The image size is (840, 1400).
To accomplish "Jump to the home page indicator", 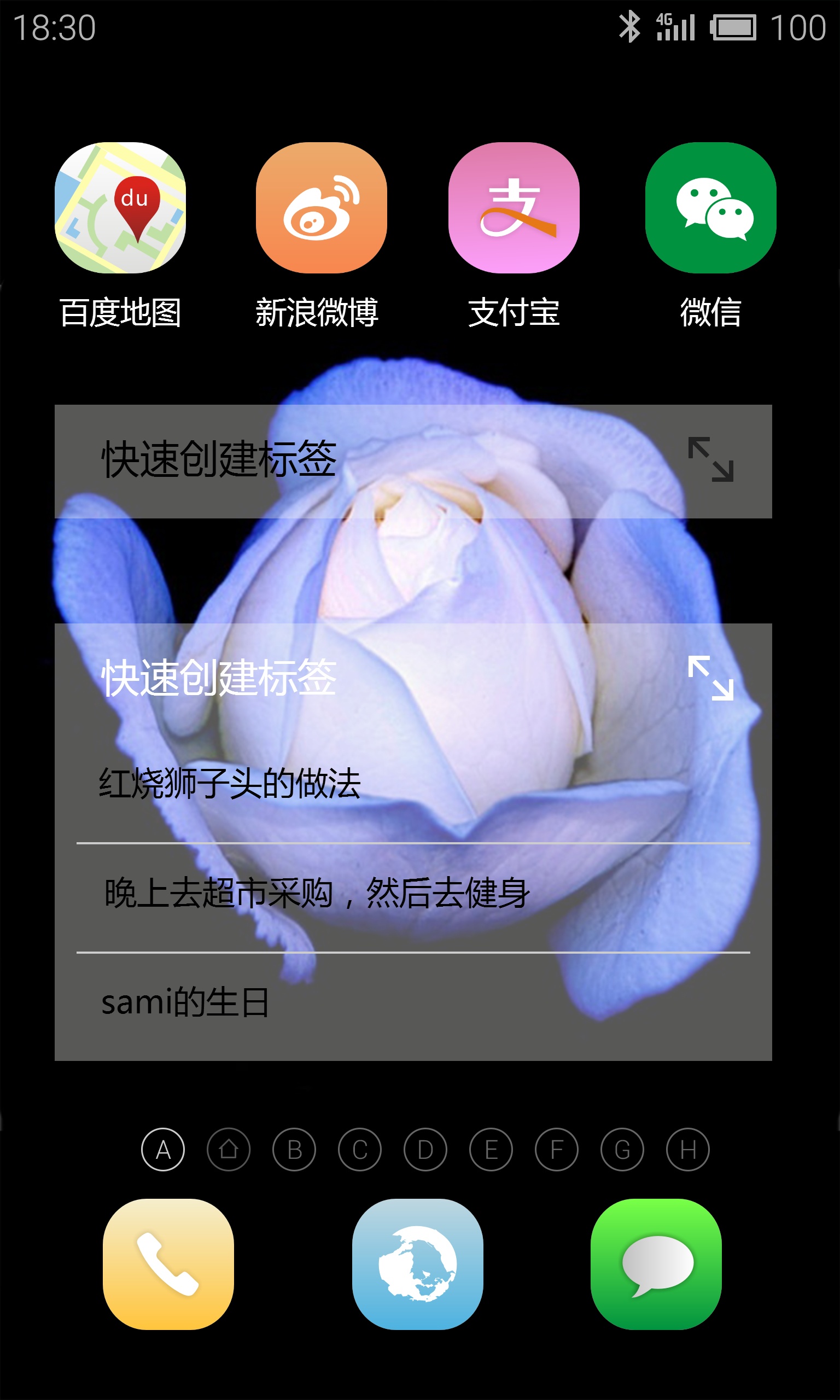I will [x=229, y=1150].
